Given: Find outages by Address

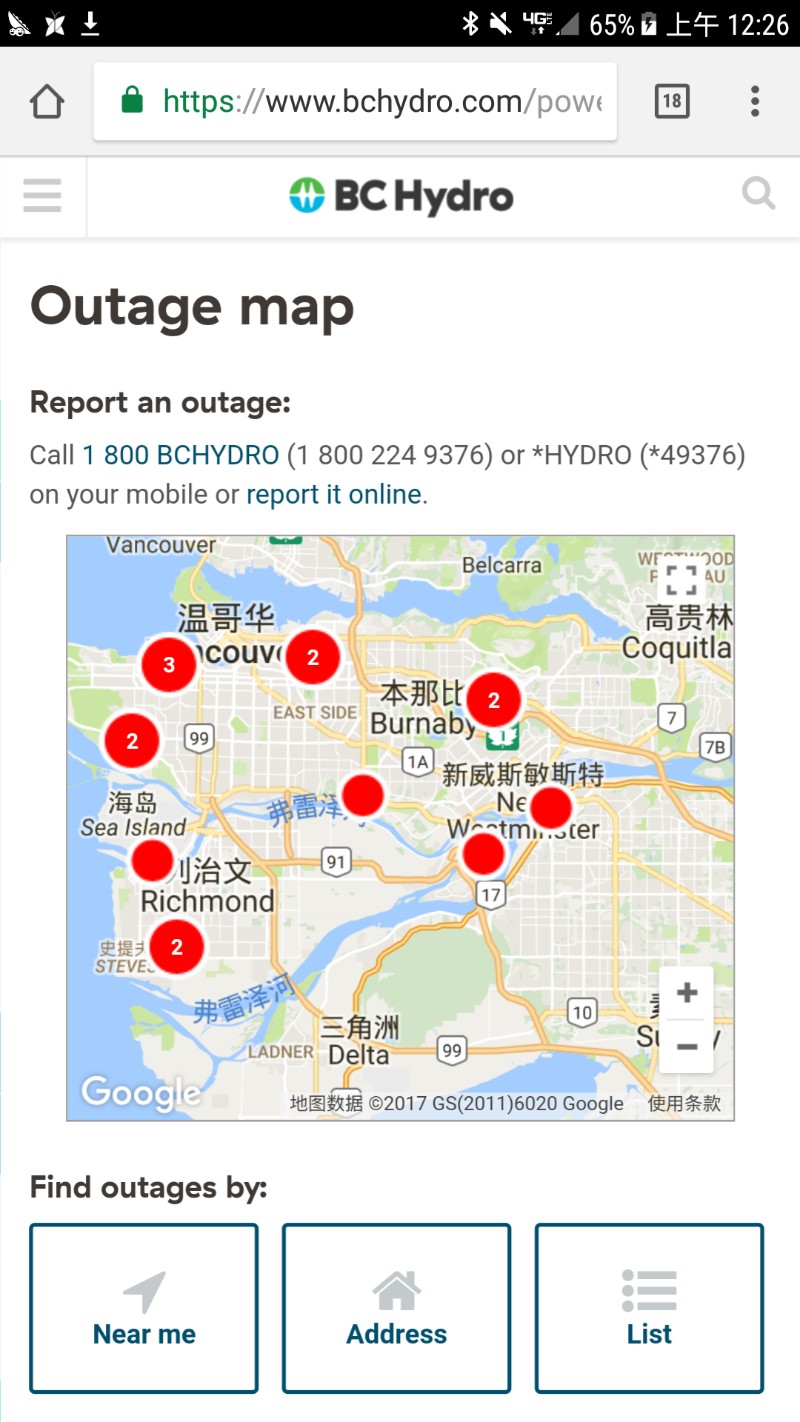Looking at the screenshot, I should pos(397,1308).
